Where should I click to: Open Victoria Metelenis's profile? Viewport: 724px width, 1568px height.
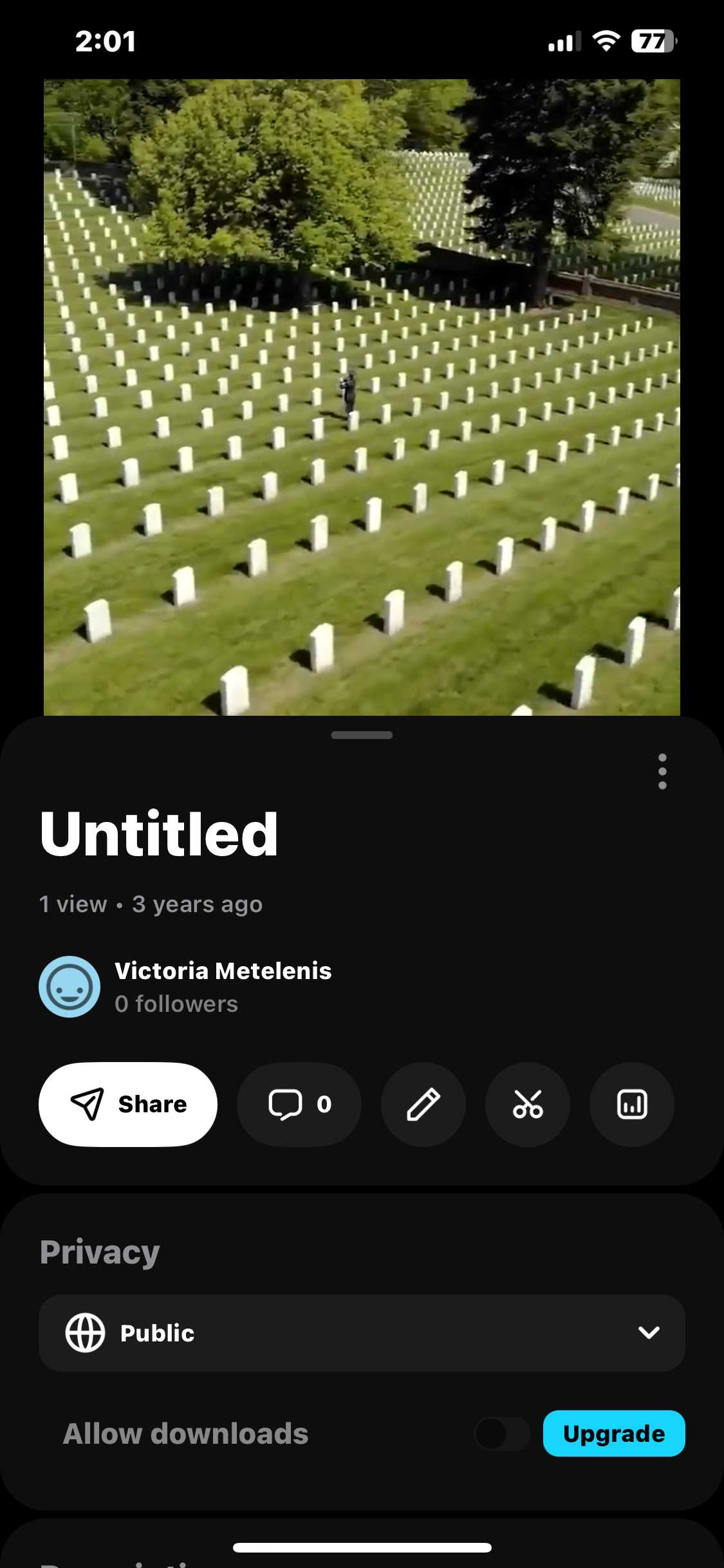pyautogui.click(x=223, y=971)
